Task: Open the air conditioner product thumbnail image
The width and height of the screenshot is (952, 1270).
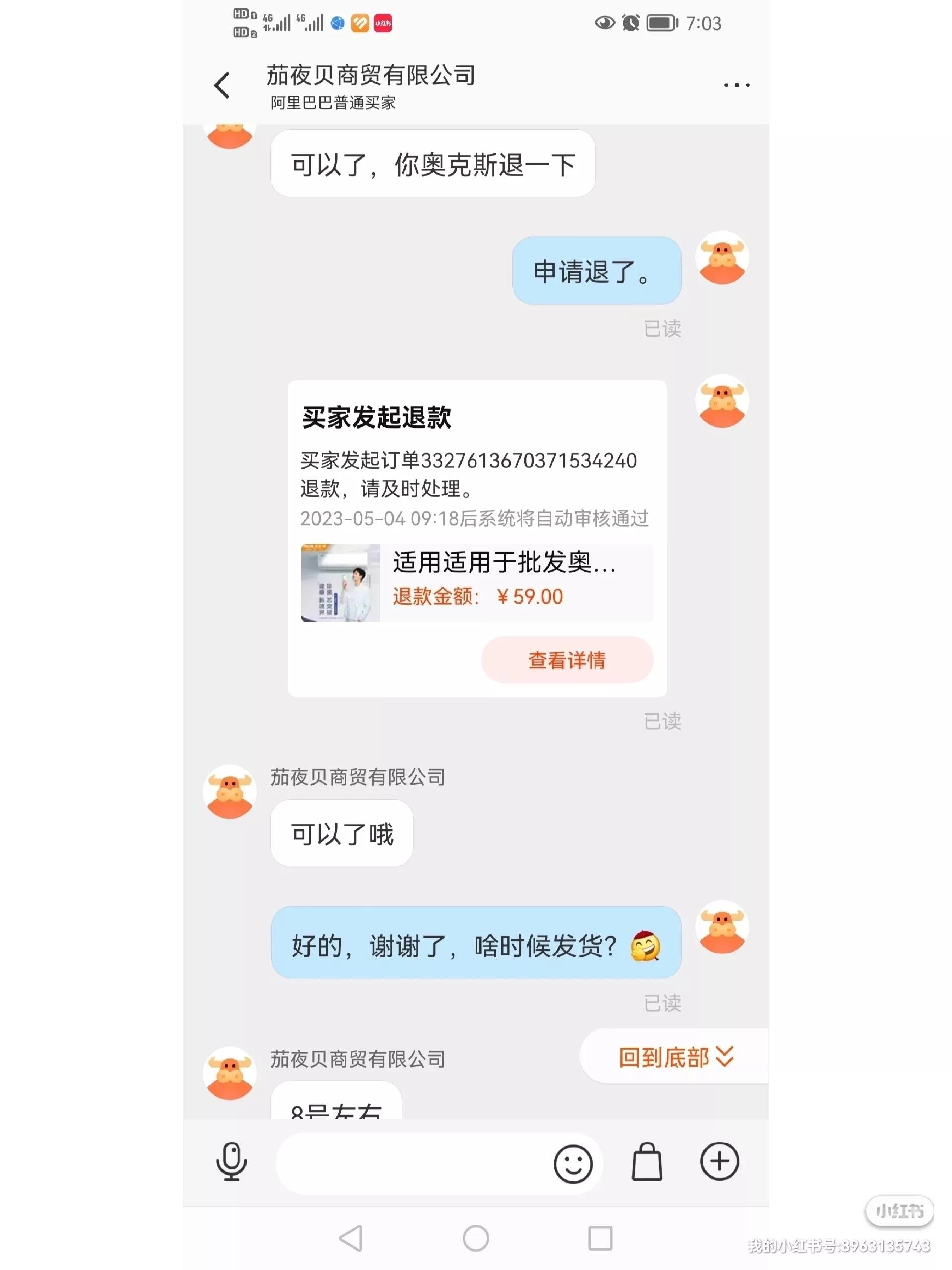Action: [x=340, y=583]
